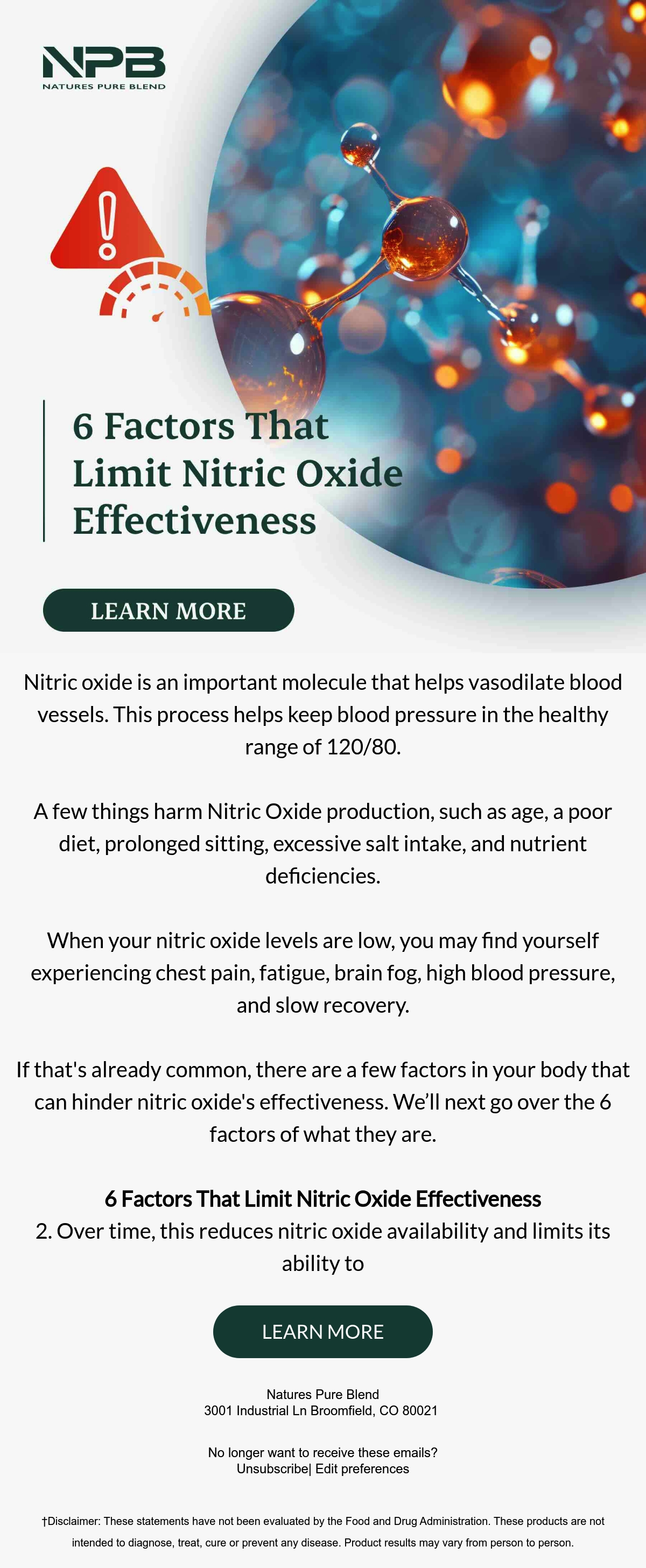Screen dimensions: 646x1568
Task: Tap the LEARN MORE button below the article text
Action: (322, 1331)
